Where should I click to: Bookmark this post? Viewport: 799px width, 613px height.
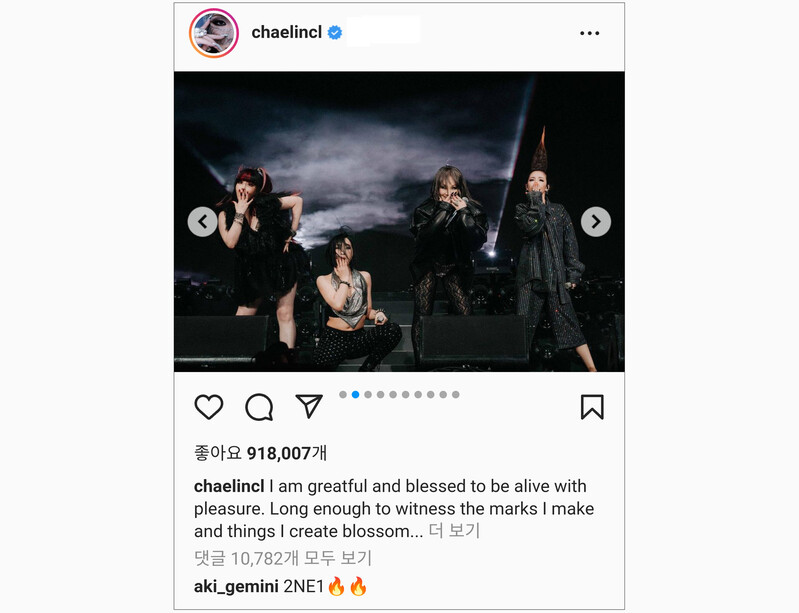click(x=592, y=407)
